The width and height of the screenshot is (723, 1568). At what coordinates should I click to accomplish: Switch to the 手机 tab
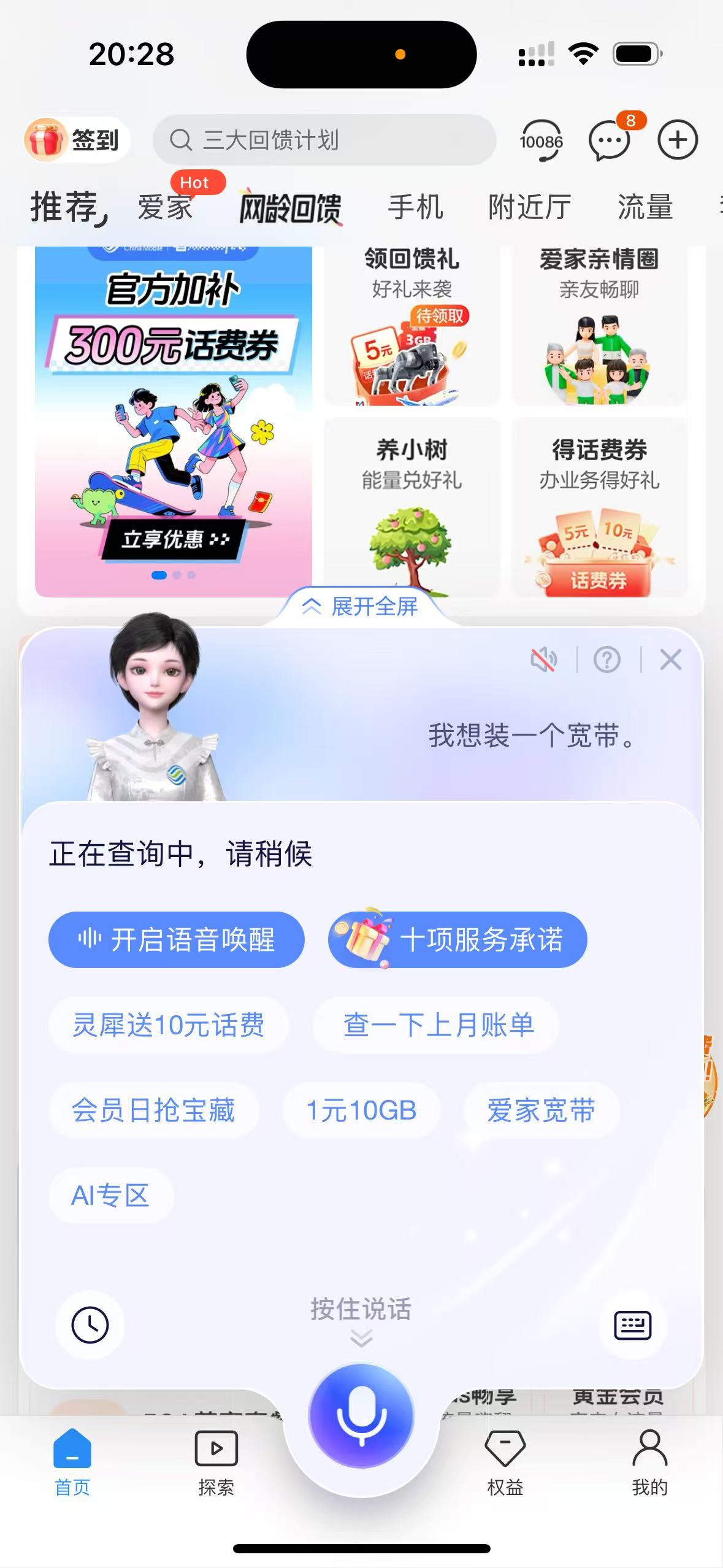[415, 206]
